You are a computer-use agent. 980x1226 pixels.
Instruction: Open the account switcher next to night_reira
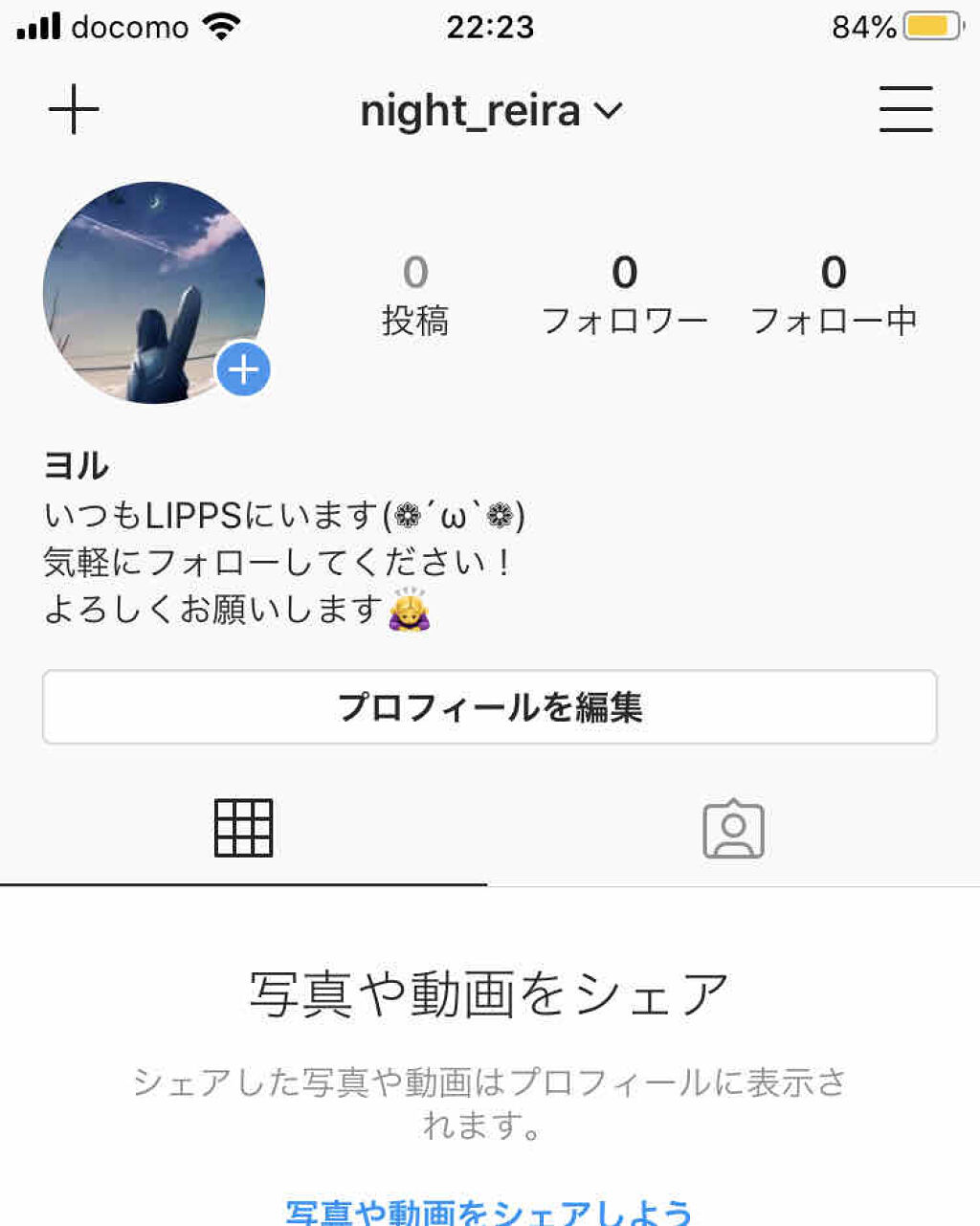click(x=610, y=111)
